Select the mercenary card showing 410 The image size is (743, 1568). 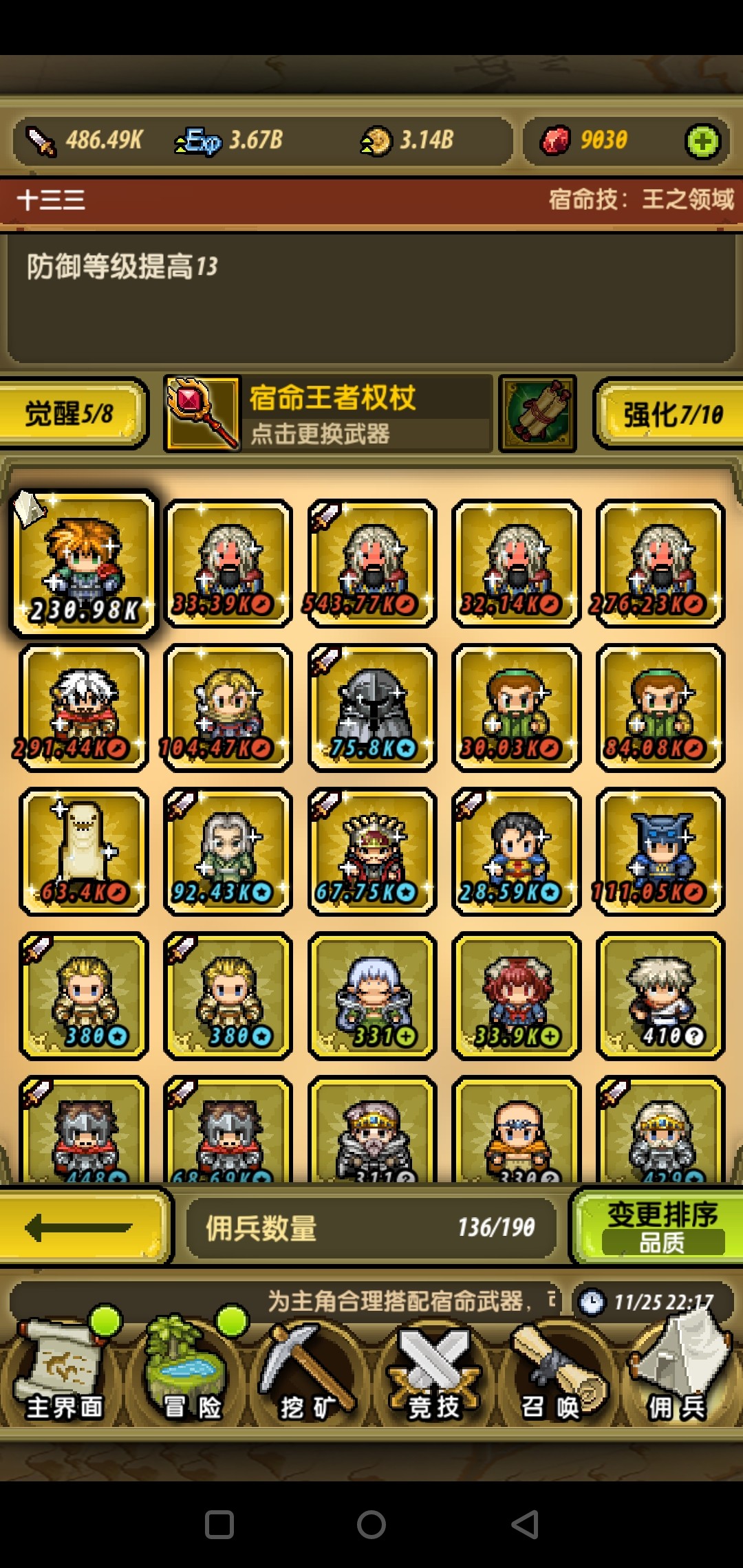pos(660,996)
